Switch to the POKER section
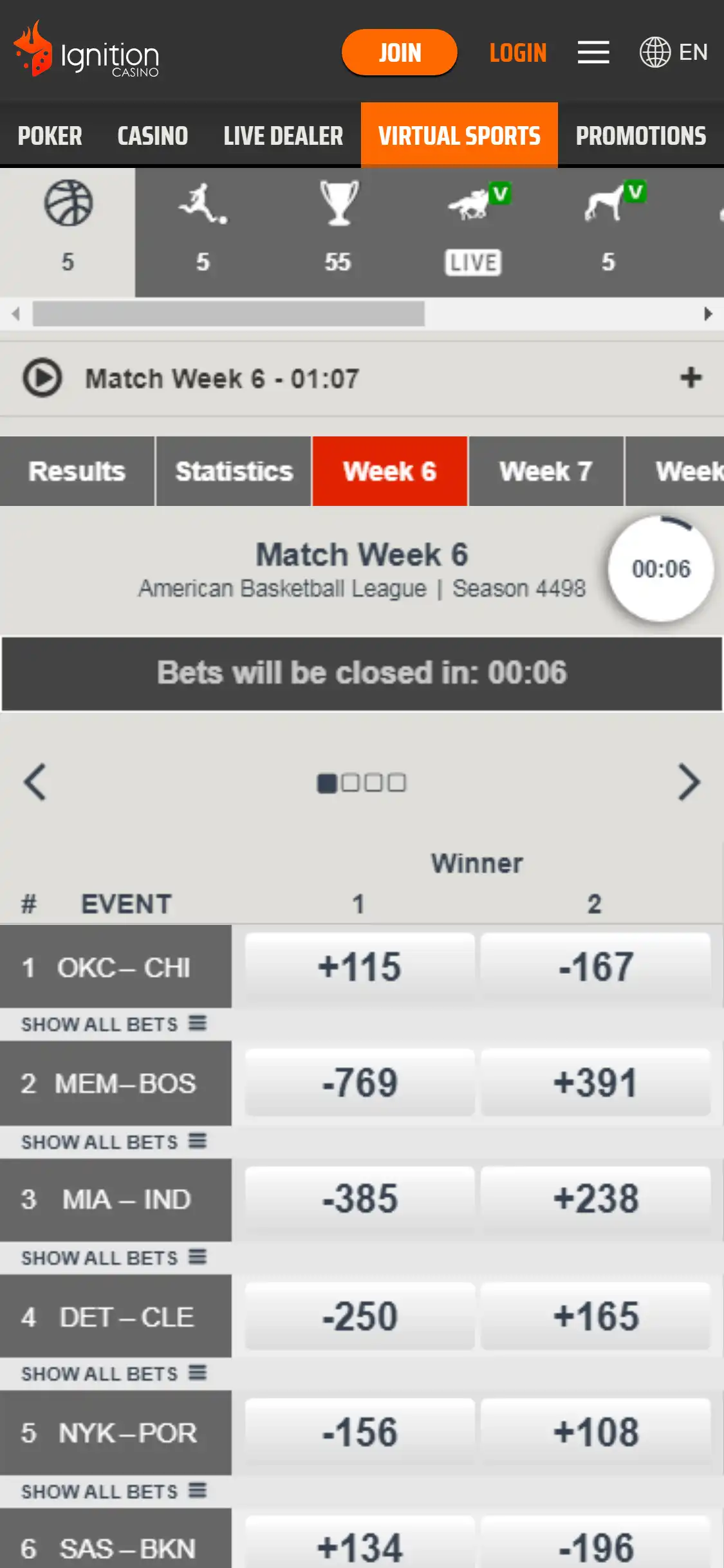The image size is (724, 1568). pos(50,136)
